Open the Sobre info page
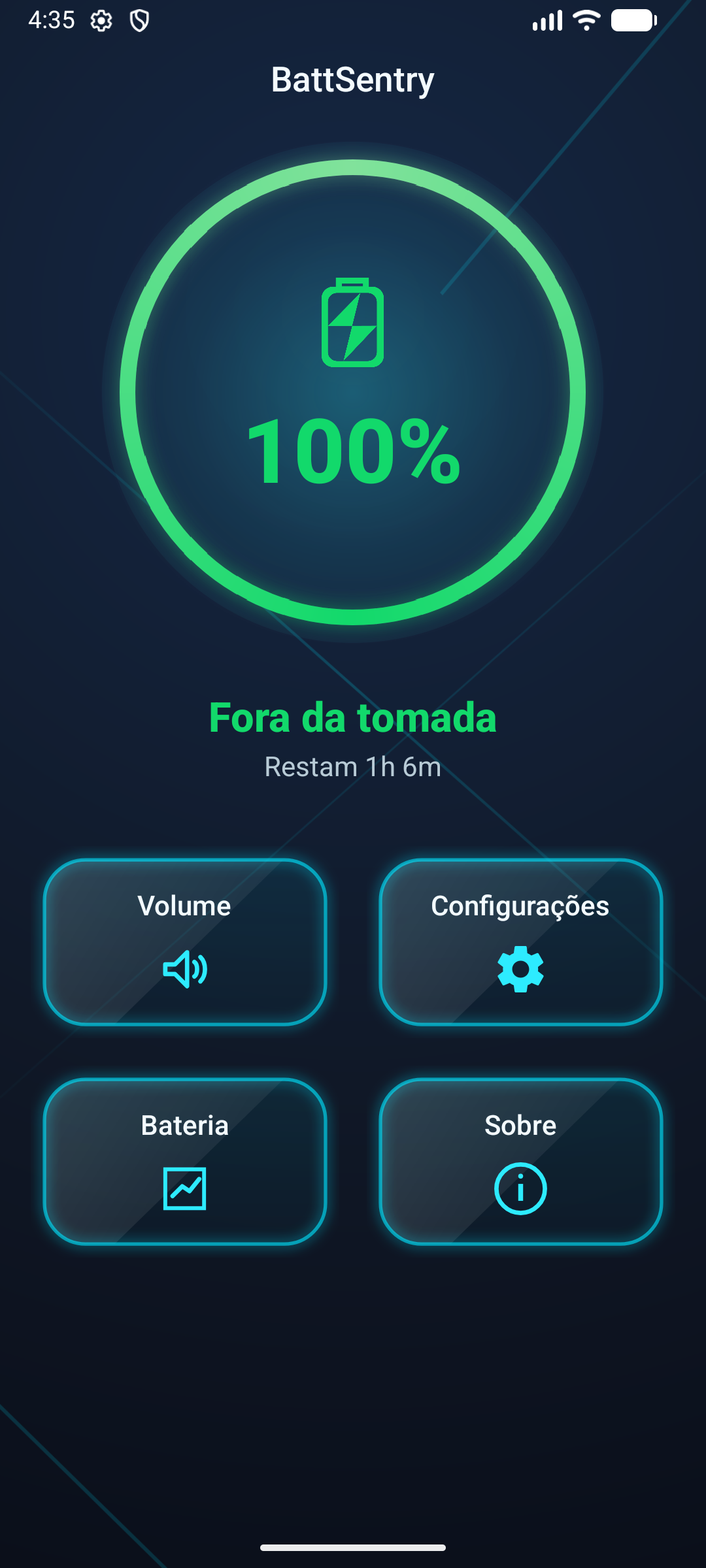This screenshot has width=706, height=1568. 520,1161
